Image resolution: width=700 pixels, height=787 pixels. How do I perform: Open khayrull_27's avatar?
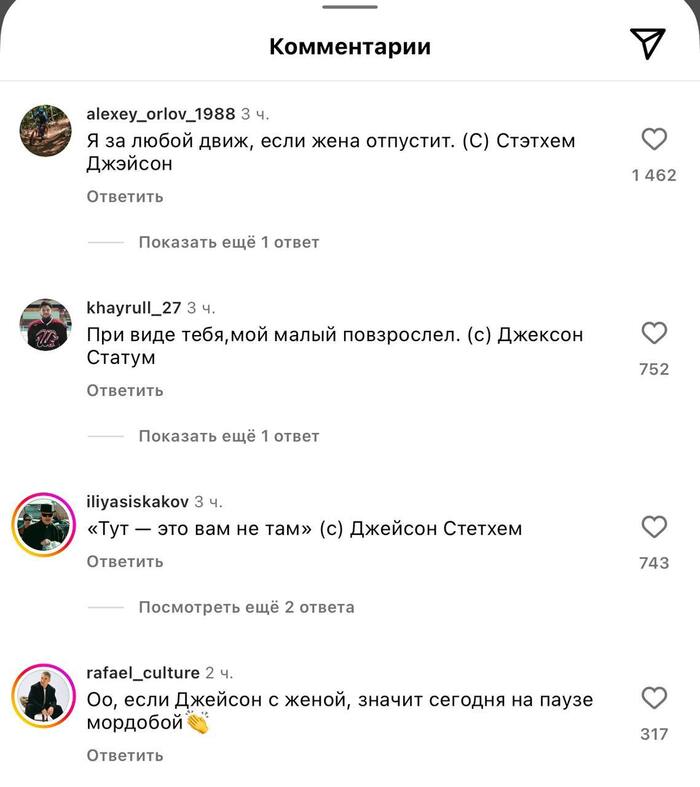(46, 324)
